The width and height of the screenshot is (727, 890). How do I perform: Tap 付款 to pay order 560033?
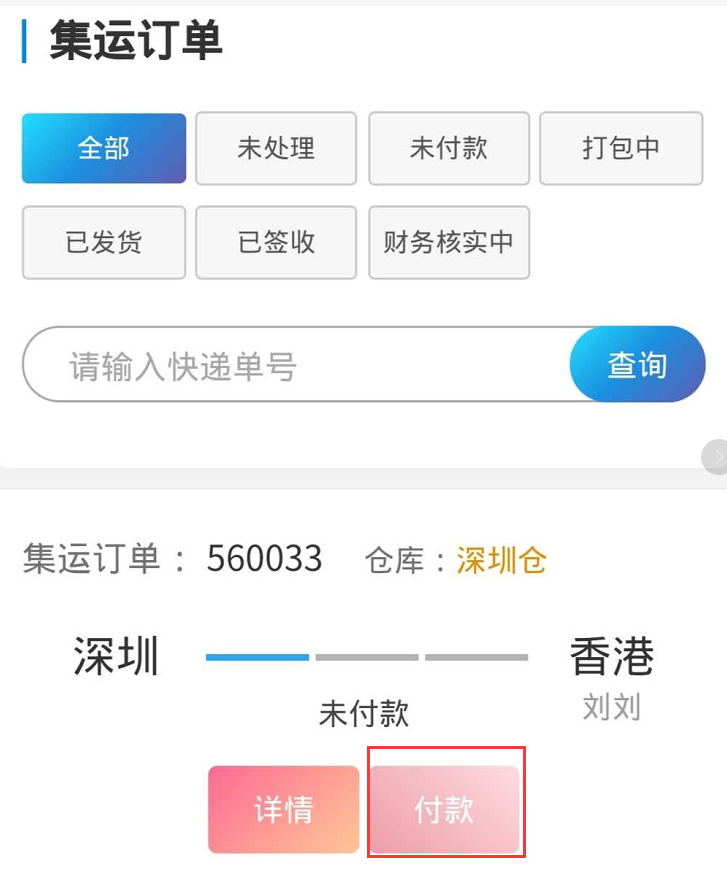[x=445, y=809]
